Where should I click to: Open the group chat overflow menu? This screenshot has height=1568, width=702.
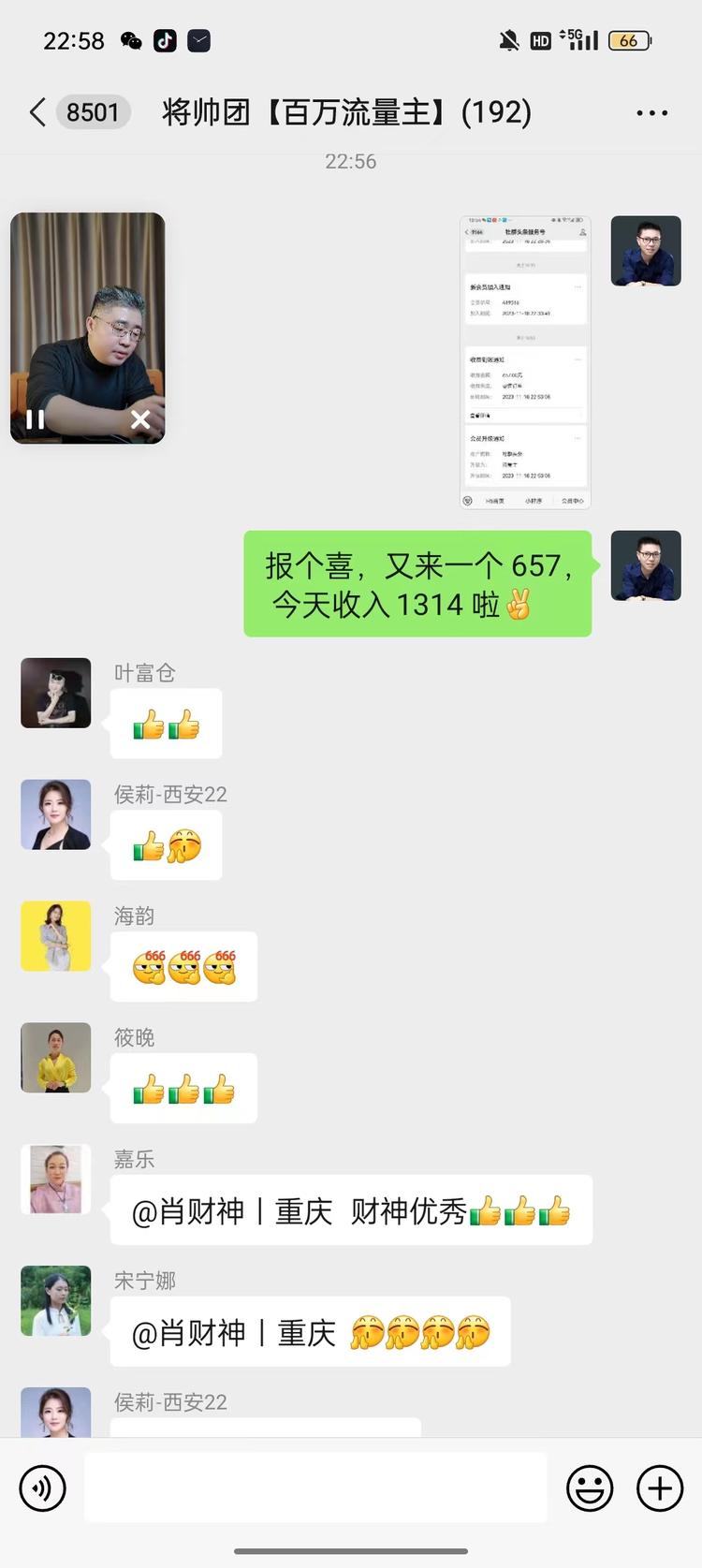coord(651,113)
